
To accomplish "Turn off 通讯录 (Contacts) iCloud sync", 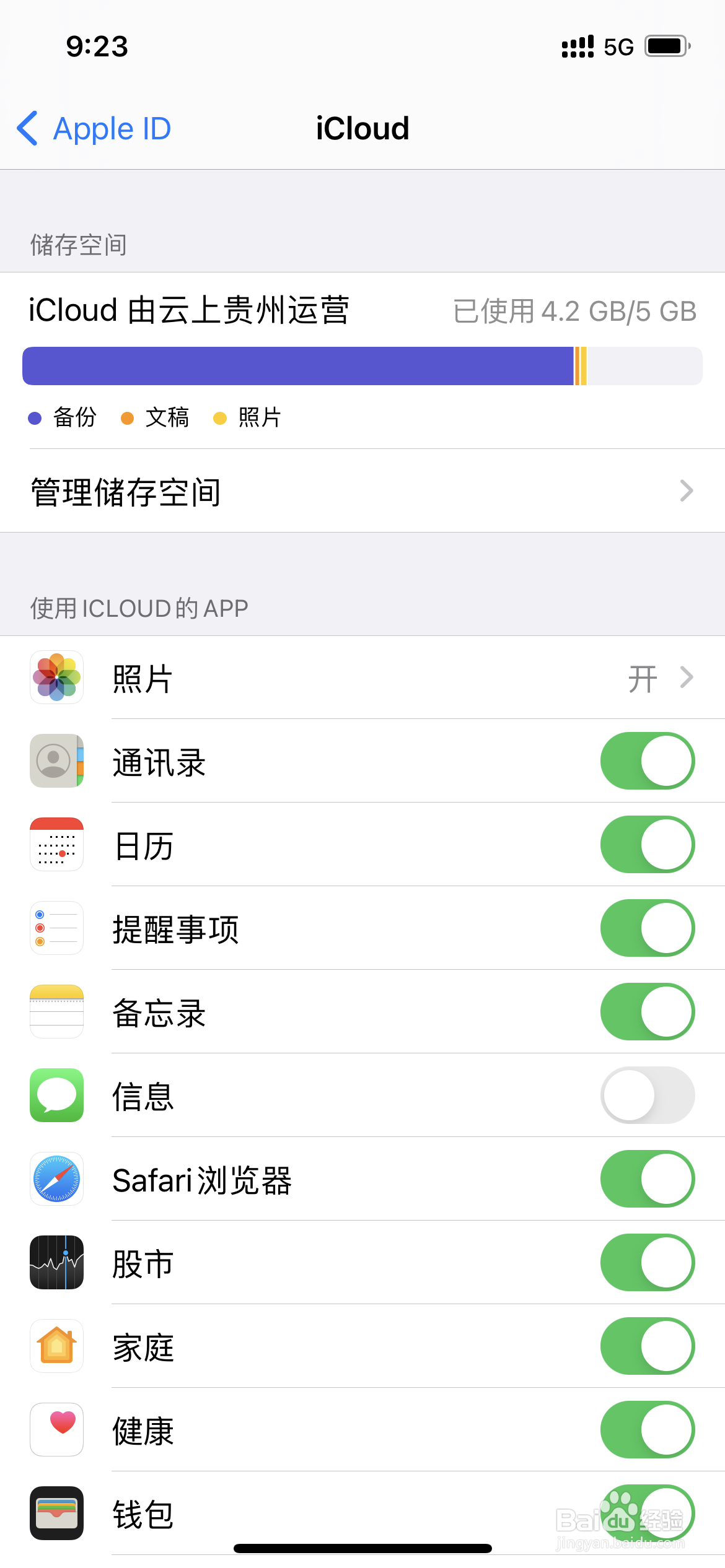I will (647, 761).
